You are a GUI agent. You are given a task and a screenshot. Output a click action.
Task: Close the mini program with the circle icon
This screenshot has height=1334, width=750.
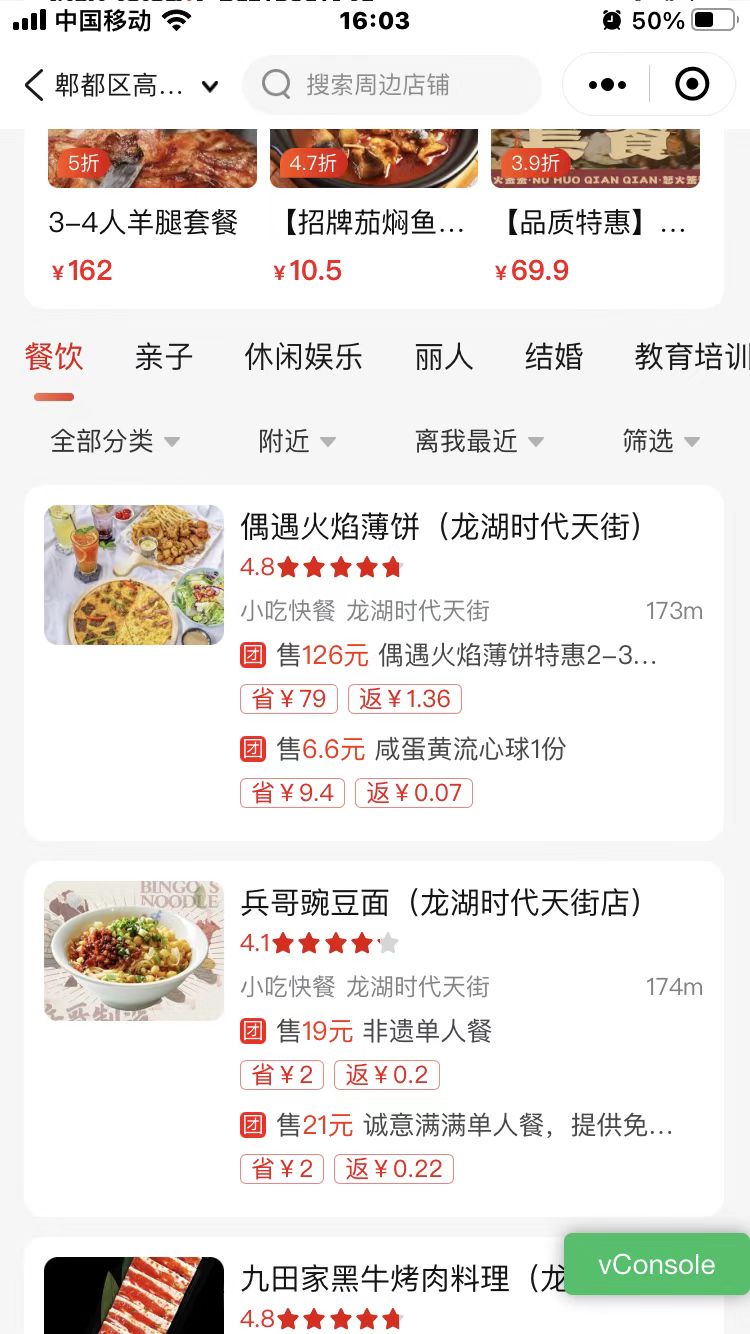point(692,85)
